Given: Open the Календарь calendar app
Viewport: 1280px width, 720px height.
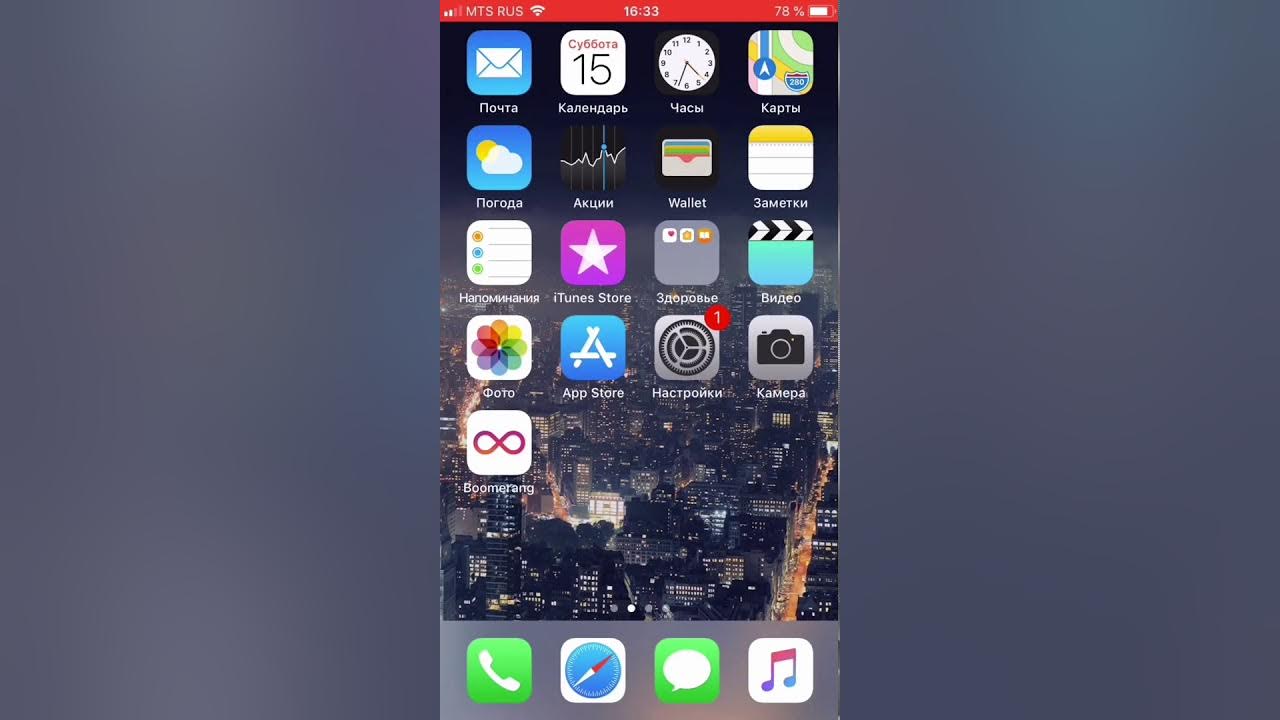Looking at the screenshot, I should click(x=593, y=63).
